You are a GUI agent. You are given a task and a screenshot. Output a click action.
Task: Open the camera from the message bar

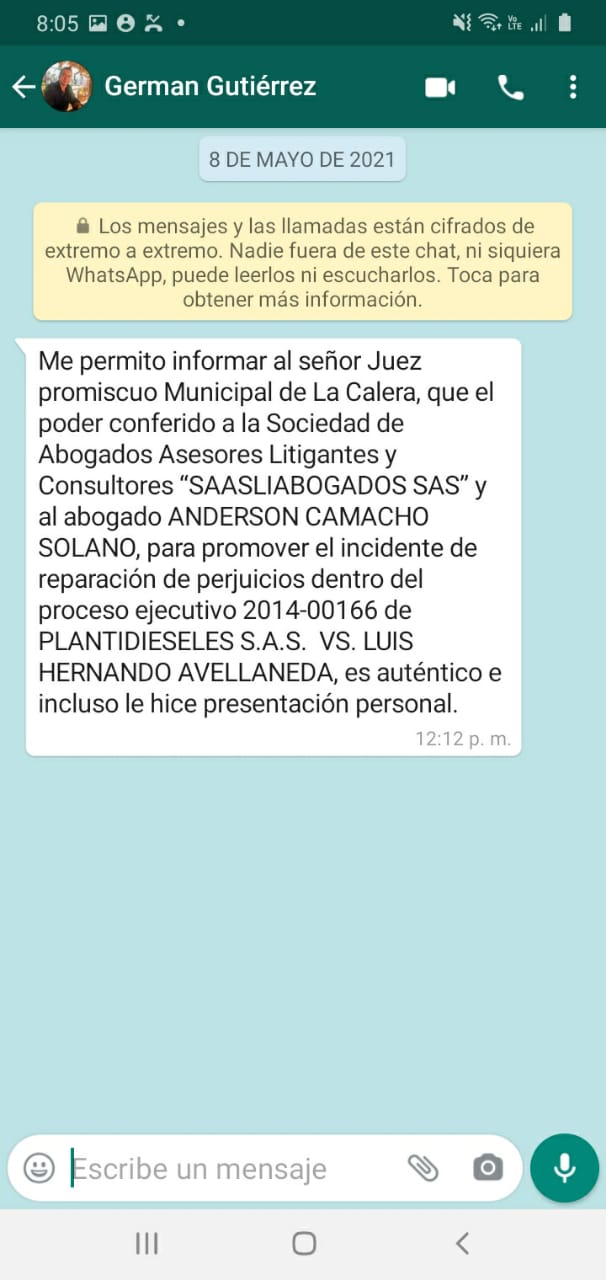488,1167
